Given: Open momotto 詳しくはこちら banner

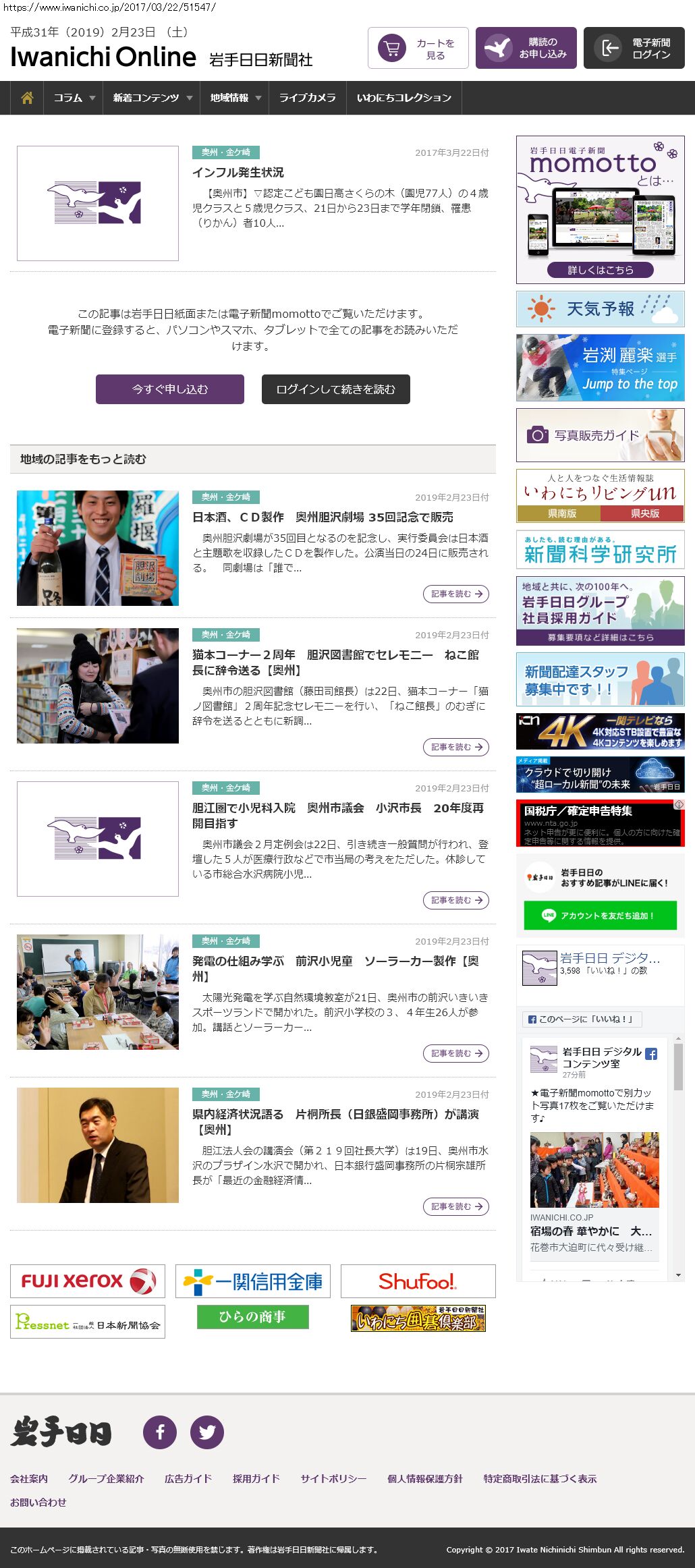Looking at the screenshot, I should point(601,270).
